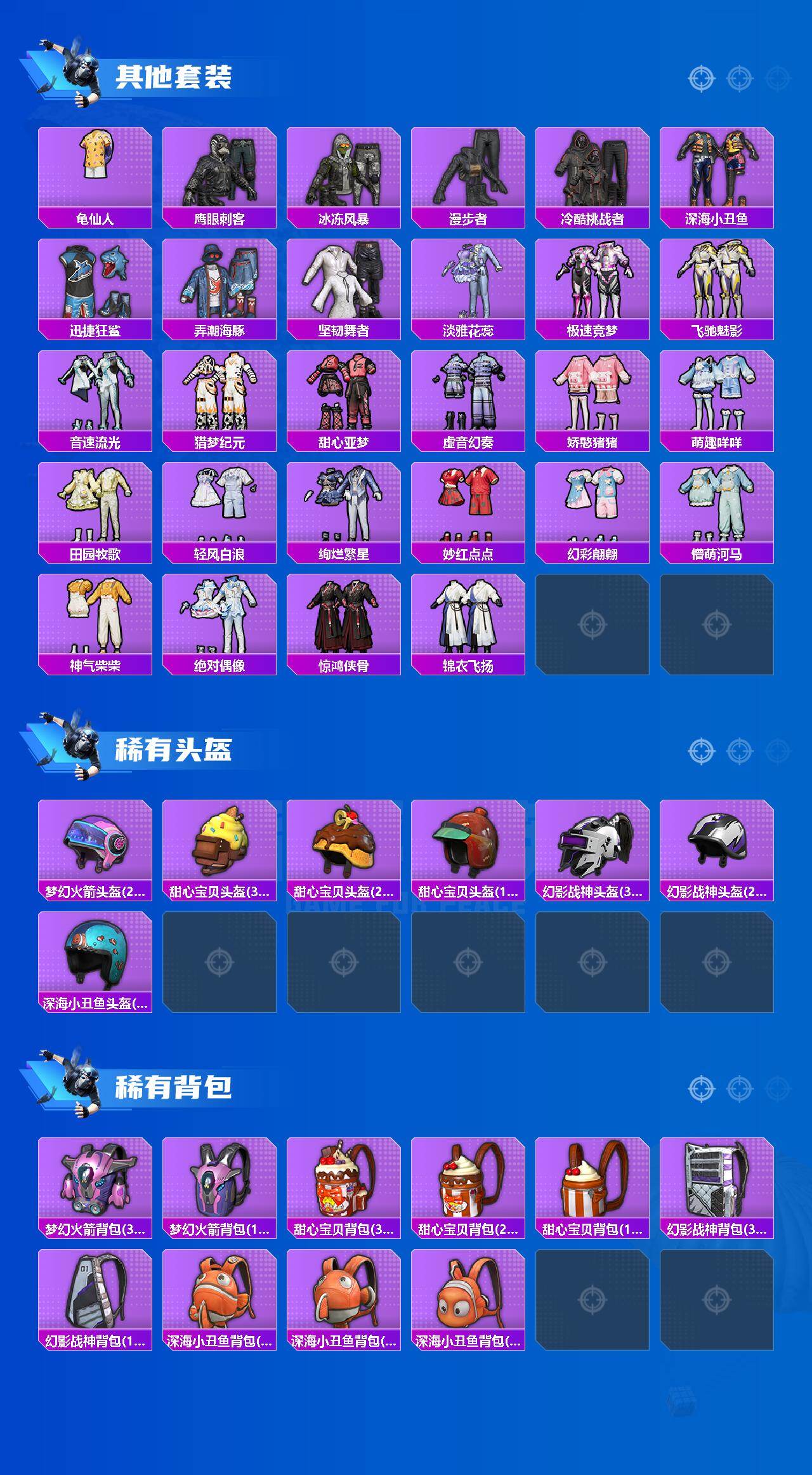Select the 锦衣飞扬 white outfit
812x1475 pixels.
click(468, 619)
